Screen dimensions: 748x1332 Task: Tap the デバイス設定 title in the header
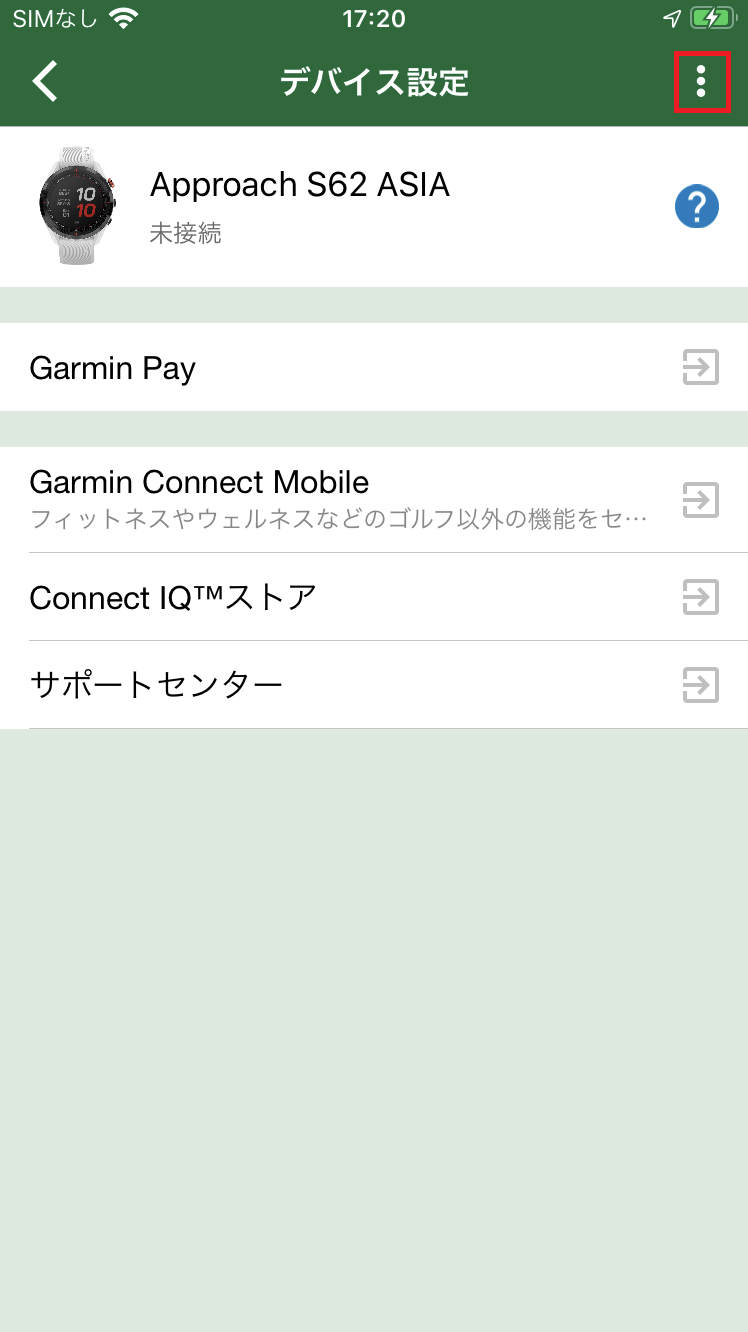[374, 82]
